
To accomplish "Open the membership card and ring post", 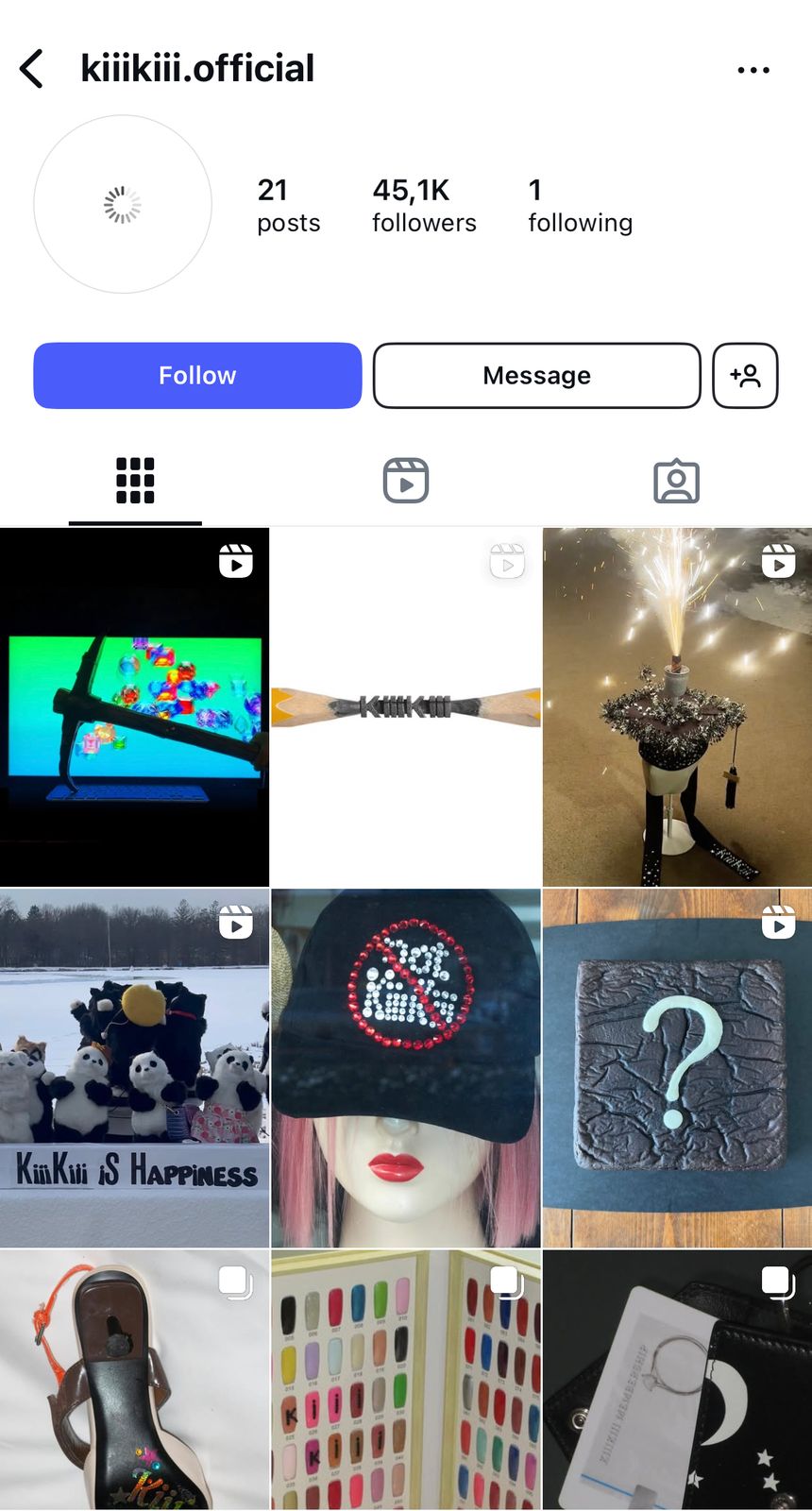I will (x=677, y=1379).
